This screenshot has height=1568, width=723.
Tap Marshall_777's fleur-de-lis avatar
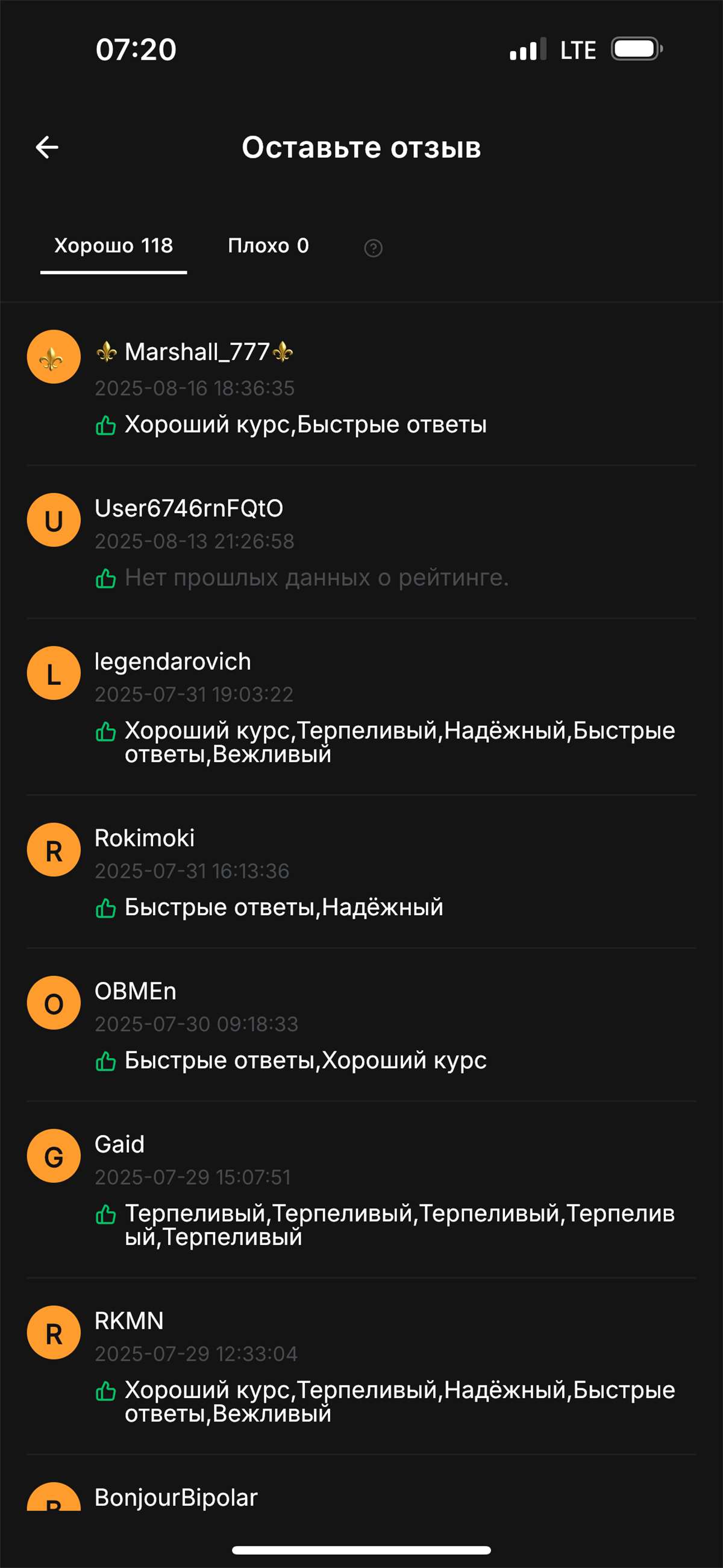[53, 357]
